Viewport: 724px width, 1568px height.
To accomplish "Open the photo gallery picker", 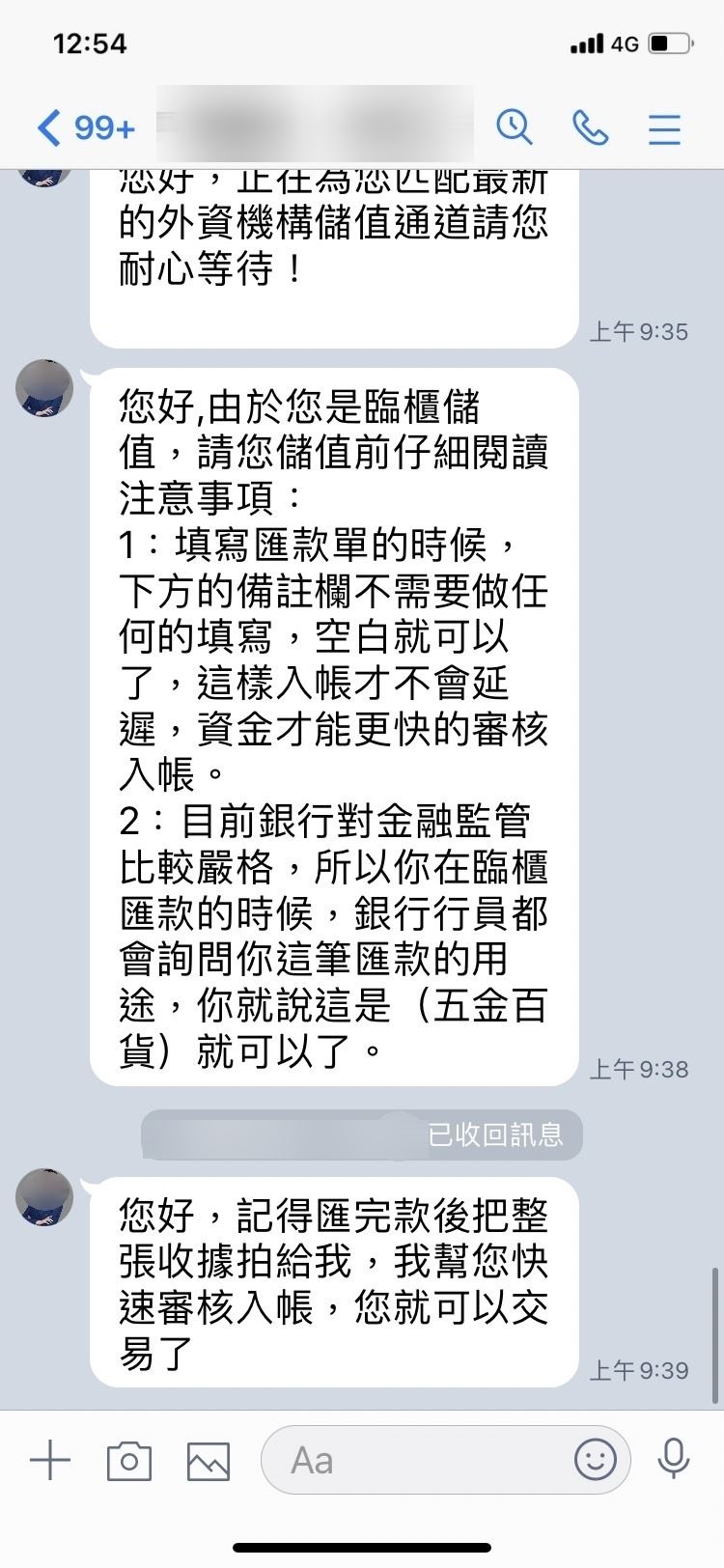I will point(209,1460).
